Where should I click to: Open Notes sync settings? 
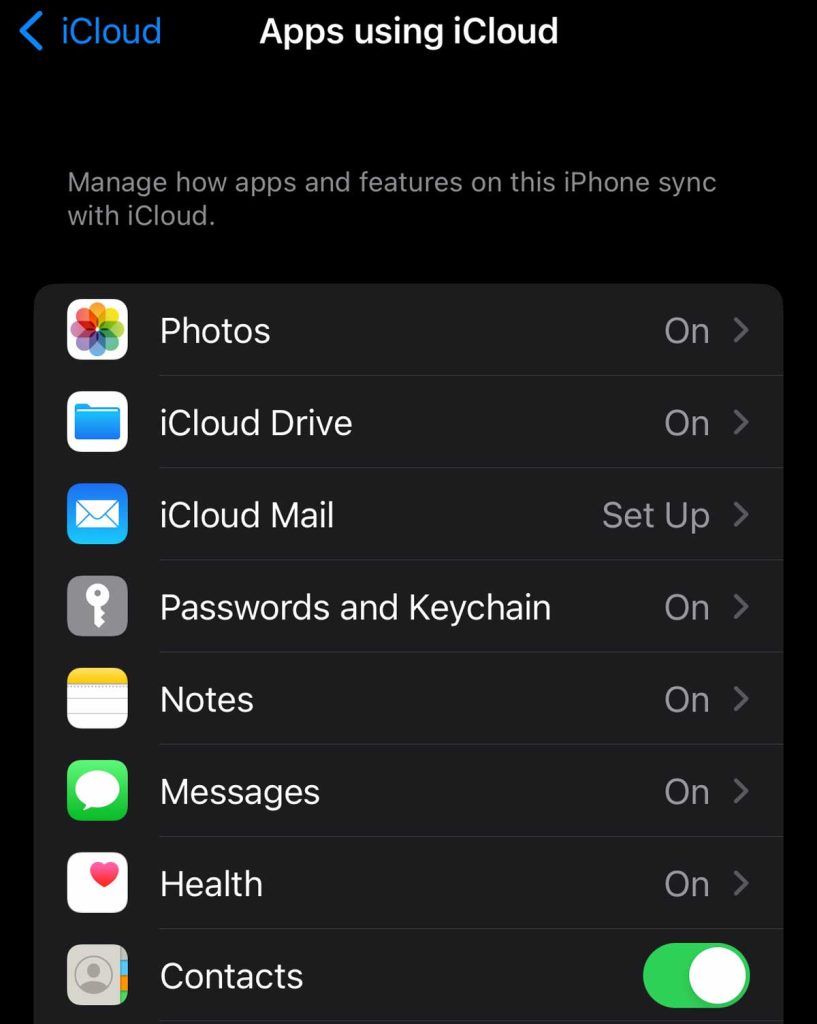(408, 699)
